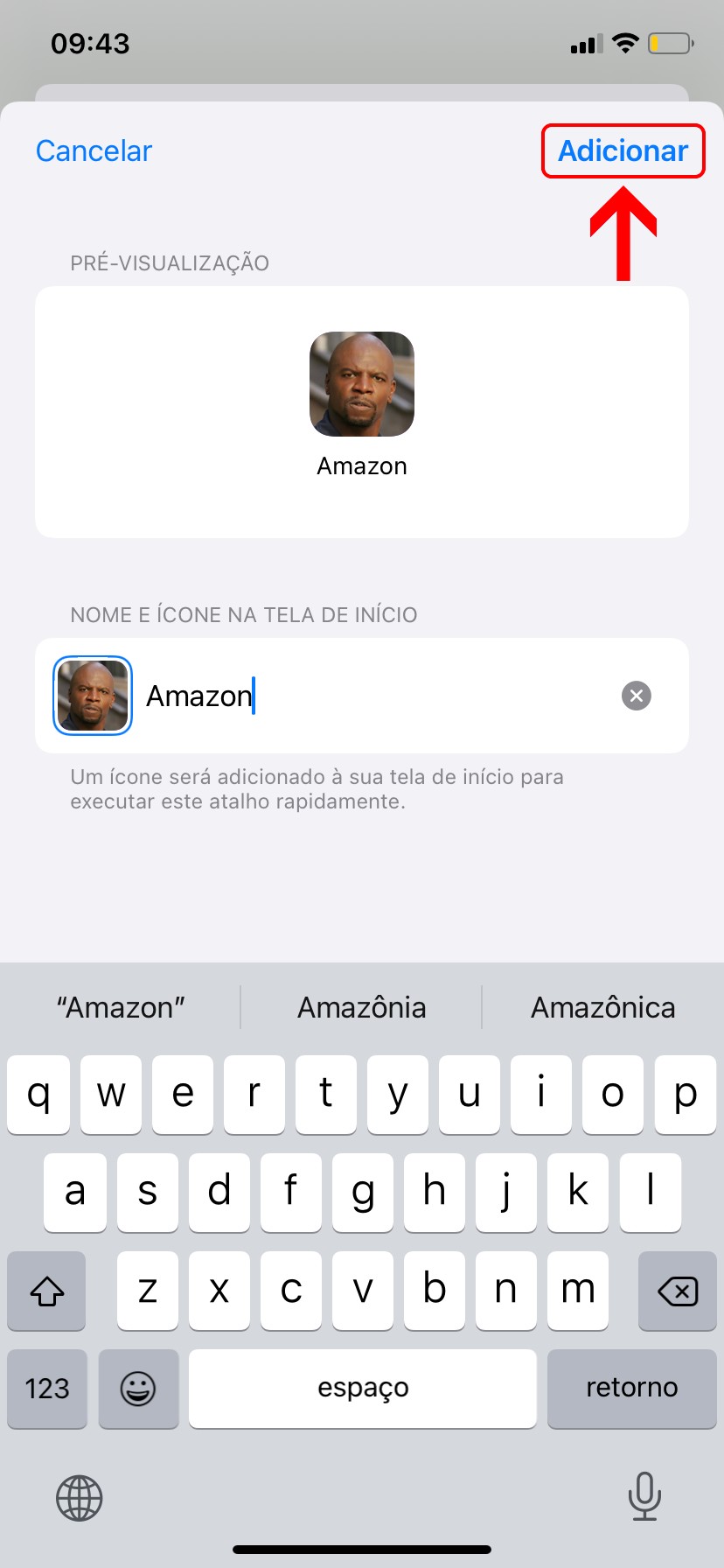Change the home screen icon image
Screen dimensions: 724x1568
pyautogui.click(x=93, y=696)
